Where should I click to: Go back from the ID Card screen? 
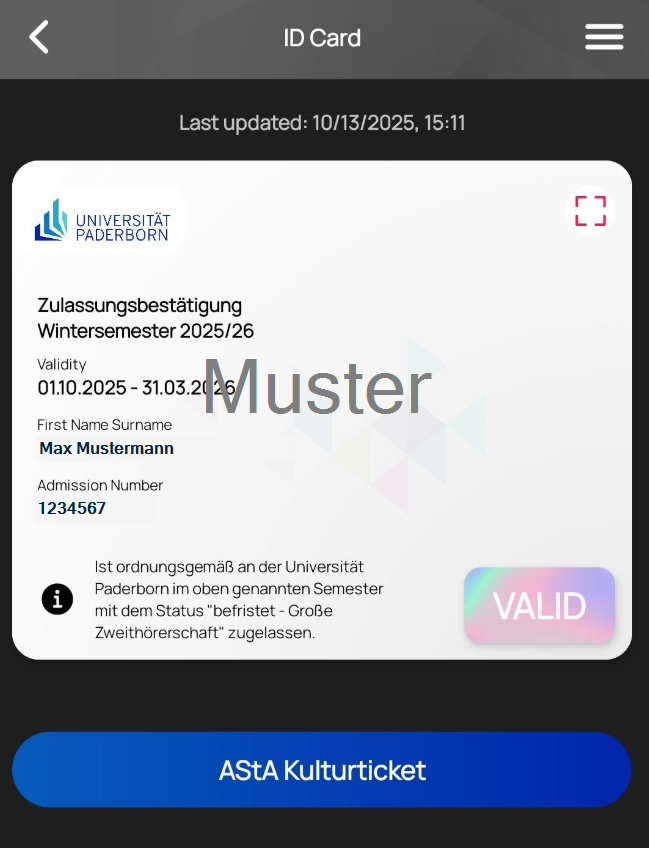(39, 38)
